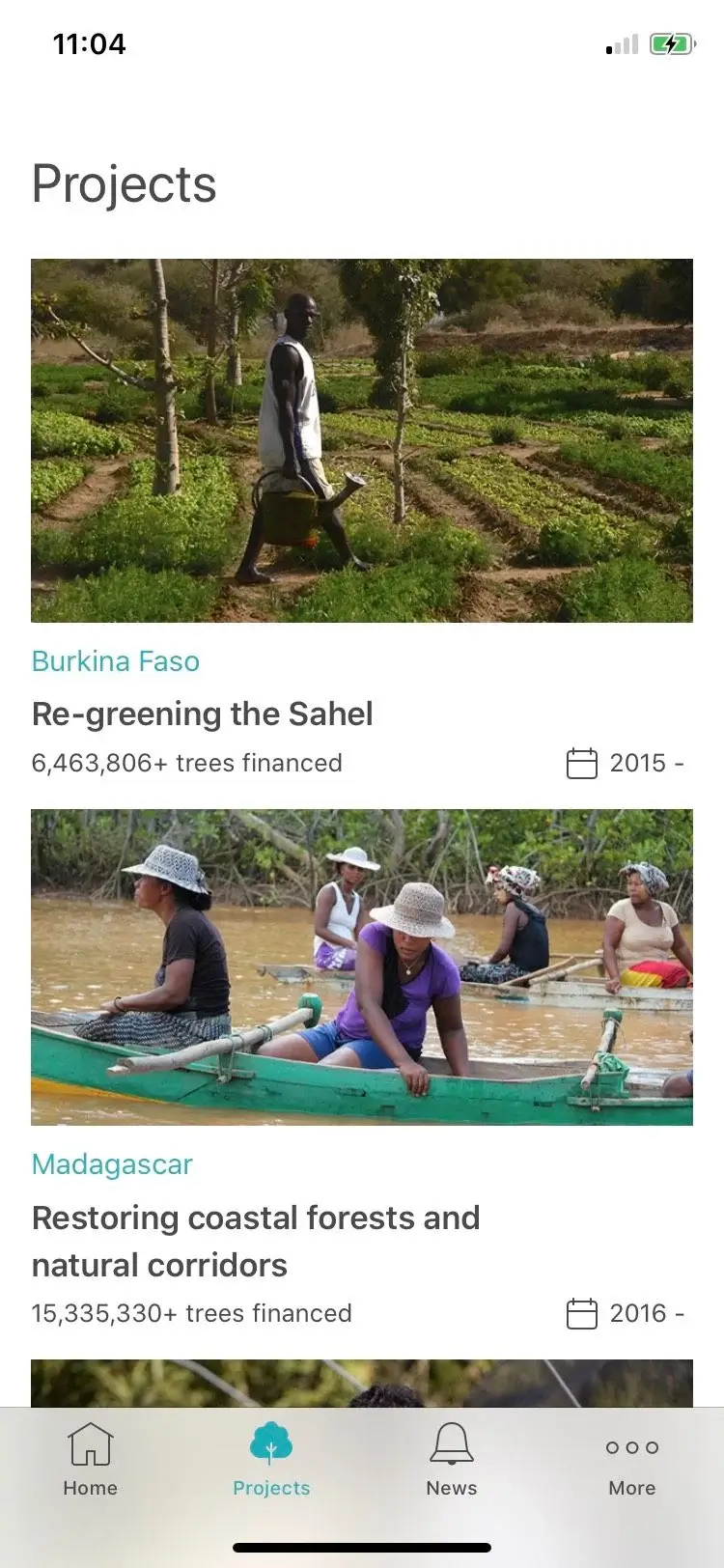Tap the 2016 project start date
This screenshot has width=724, height=1568.
point(645,1313)
